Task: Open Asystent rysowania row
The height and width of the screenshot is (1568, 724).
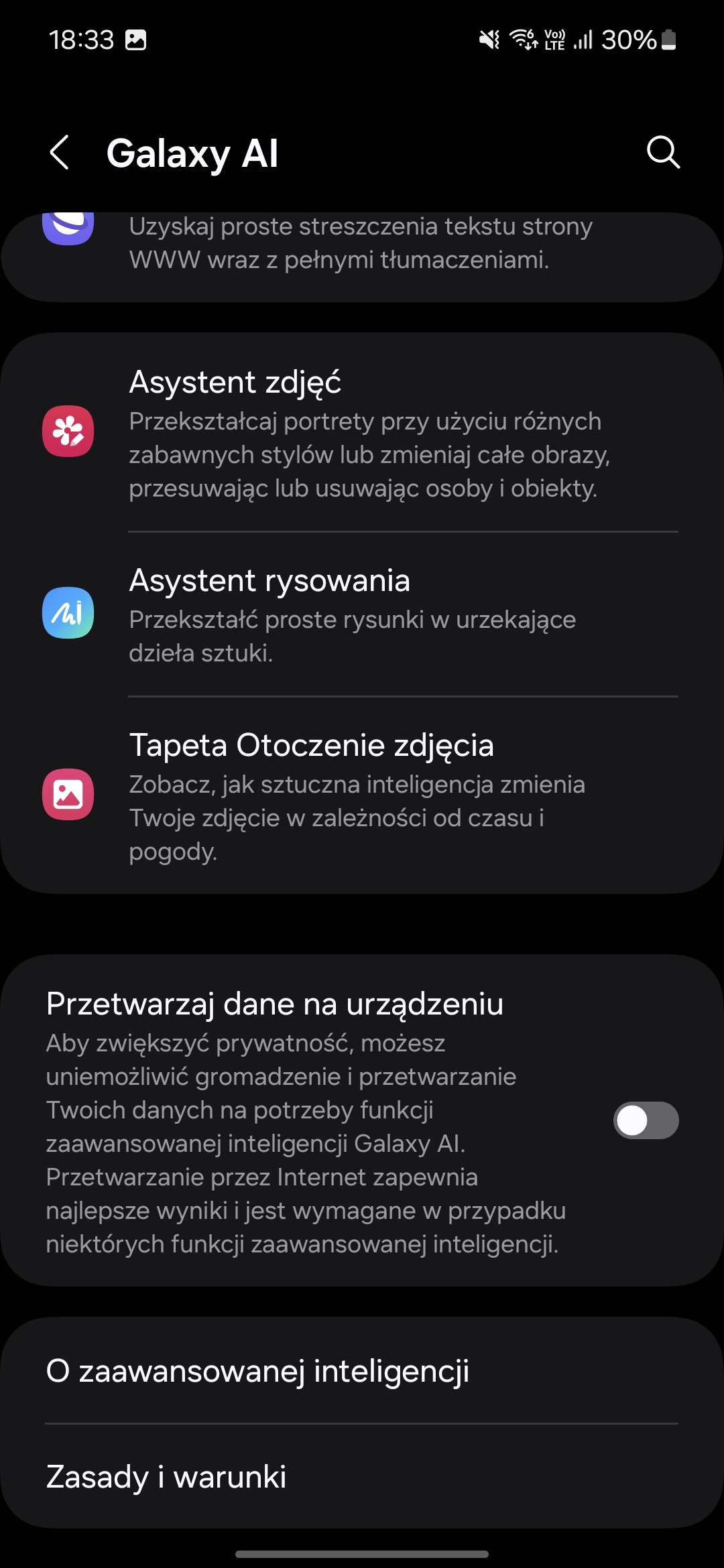Action: [362, 614]
